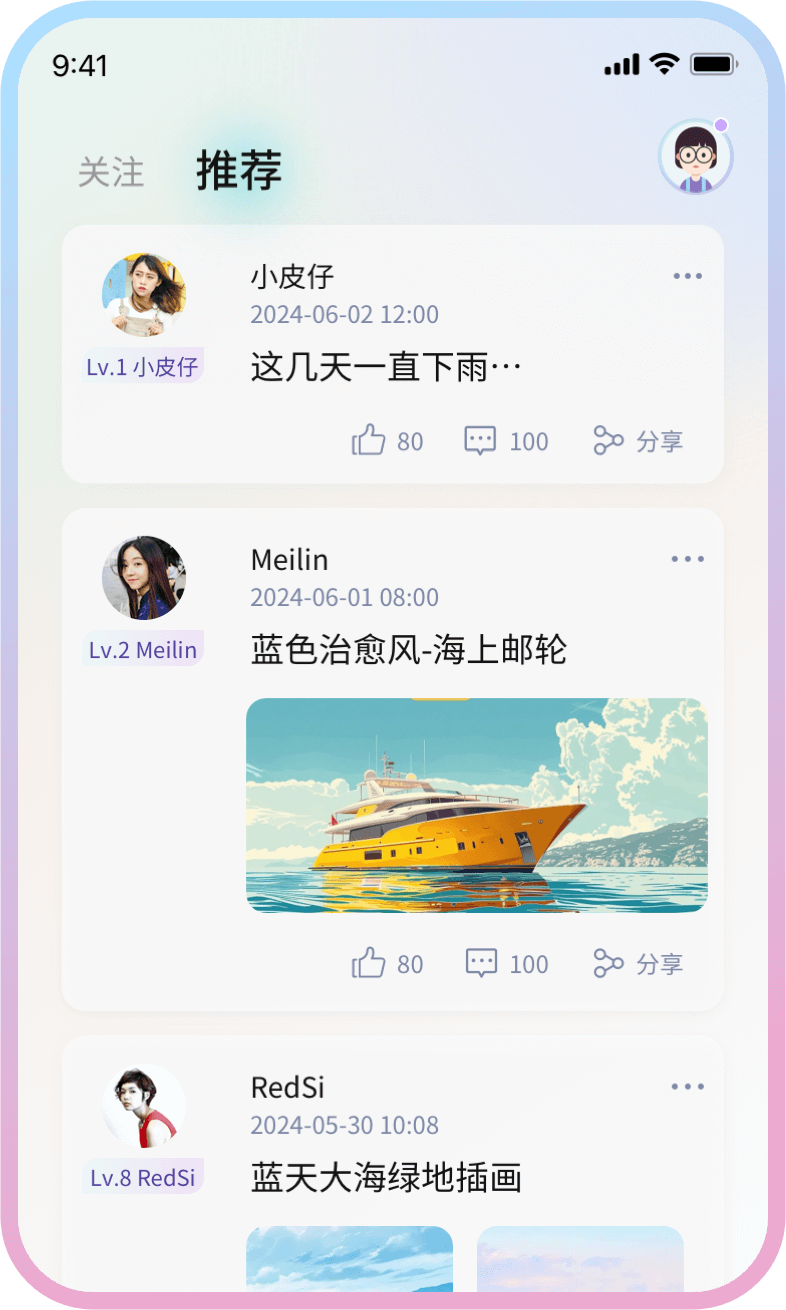Open my profile avatar at top right
This screenshot has height=1310, width=786.
pyautogui.click(x=695, y=157)
